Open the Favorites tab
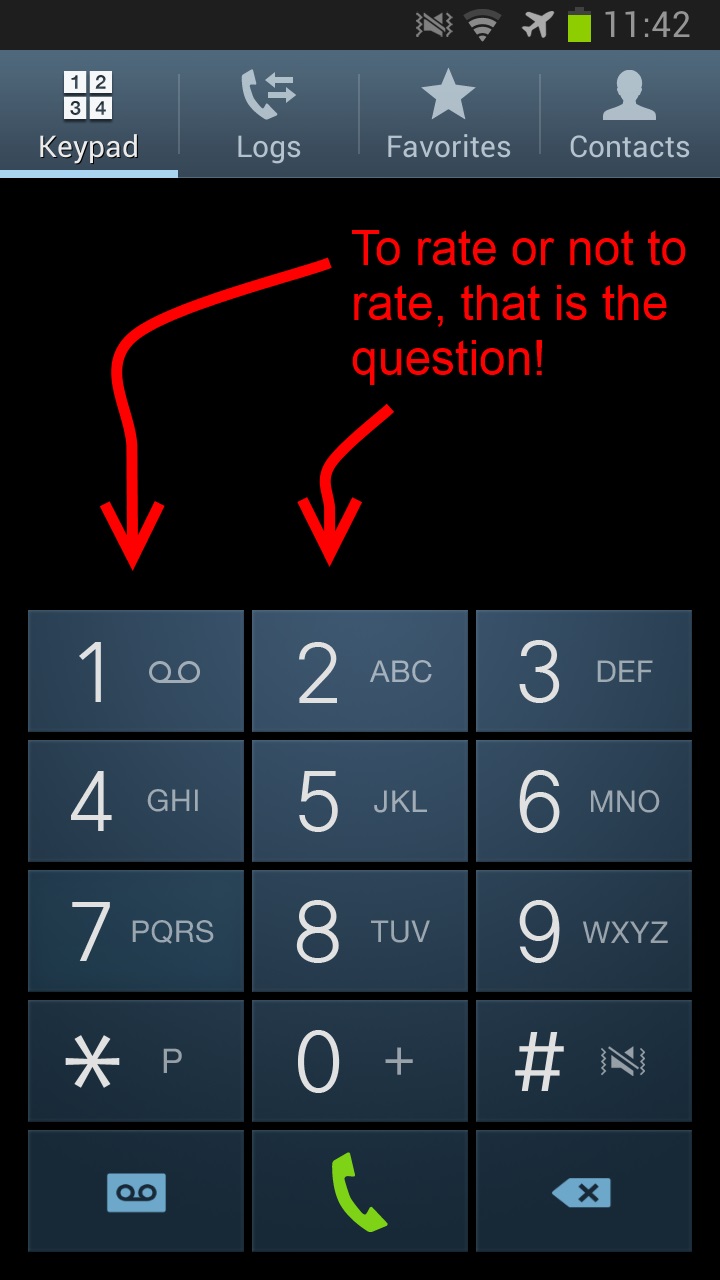This screenshot has height=1280, width=720. pyautogui.click(x=448, y=115)
